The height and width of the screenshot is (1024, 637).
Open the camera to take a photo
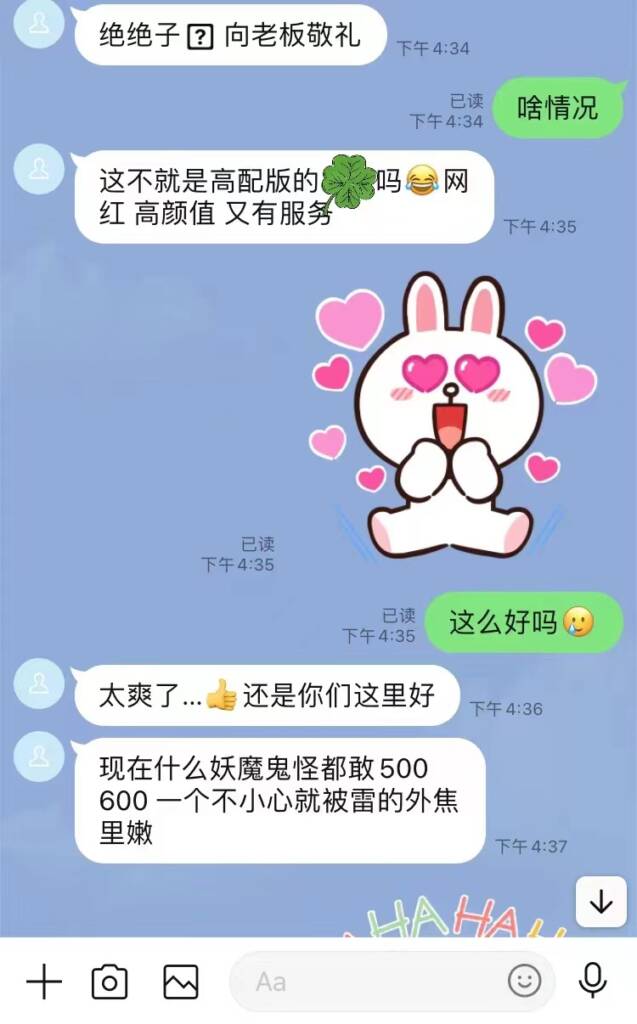pos(109,982)
